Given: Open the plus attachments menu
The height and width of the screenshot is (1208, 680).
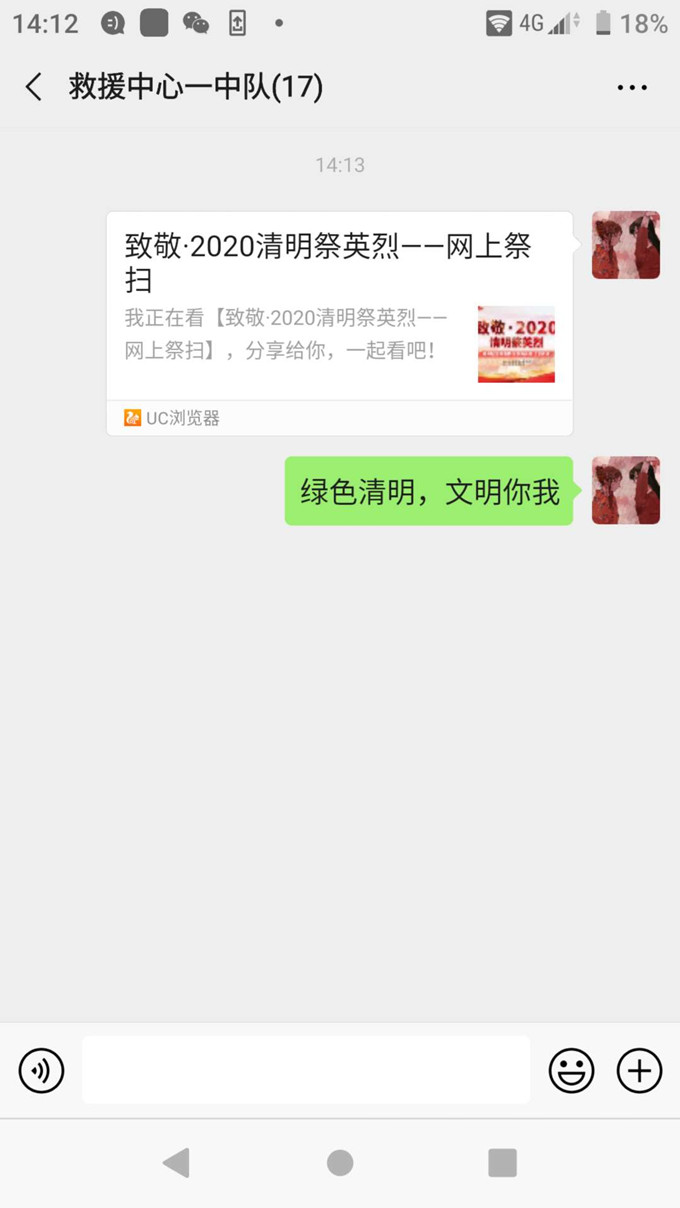Looking at the screenshot, I should (640, 1071).
